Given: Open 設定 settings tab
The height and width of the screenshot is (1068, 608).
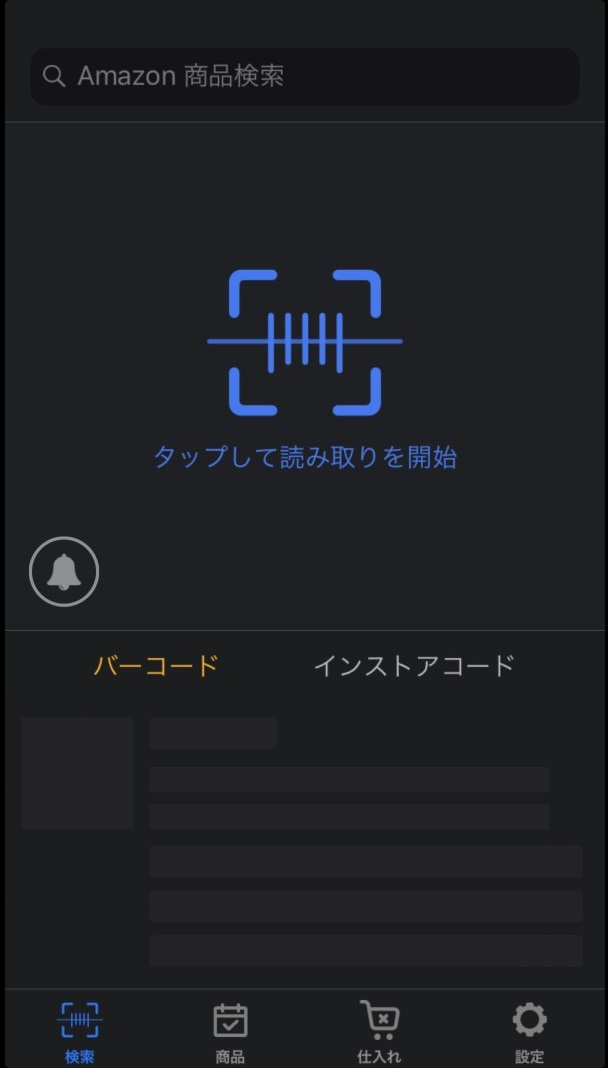Looking at the screenshot, I should [529, 1032].
